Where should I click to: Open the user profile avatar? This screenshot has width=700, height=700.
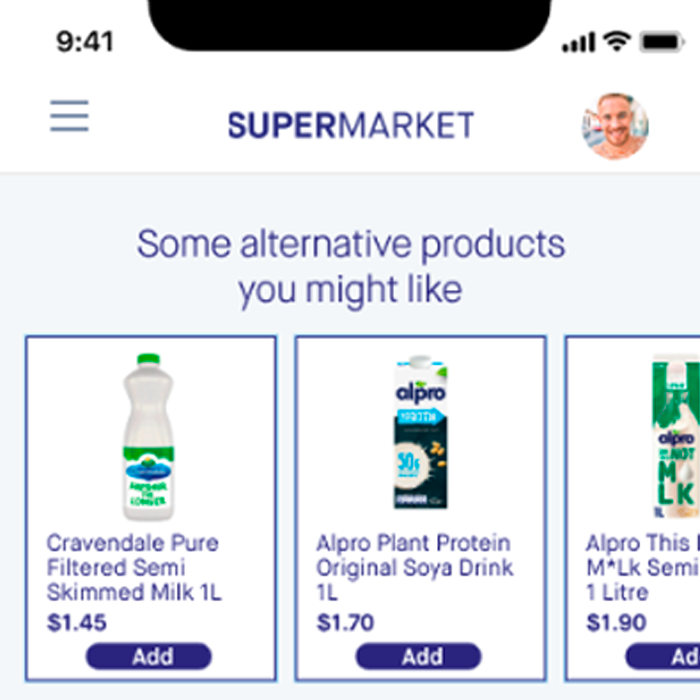(x=615, y=126)
